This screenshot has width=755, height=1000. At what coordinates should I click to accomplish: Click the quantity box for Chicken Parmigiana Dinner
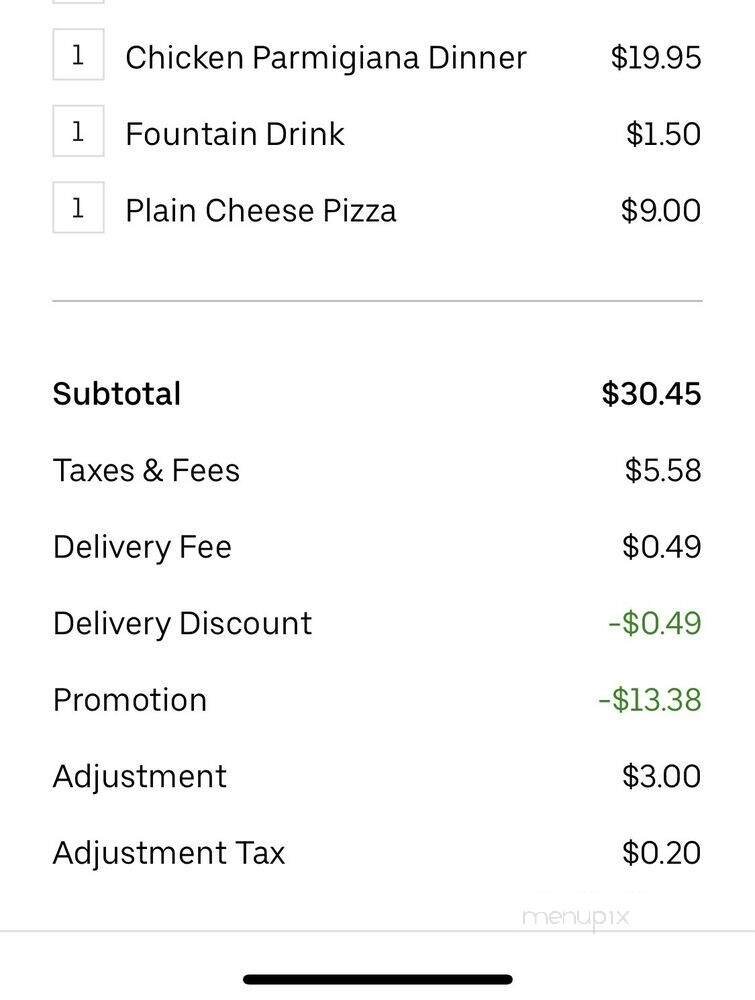78,55
